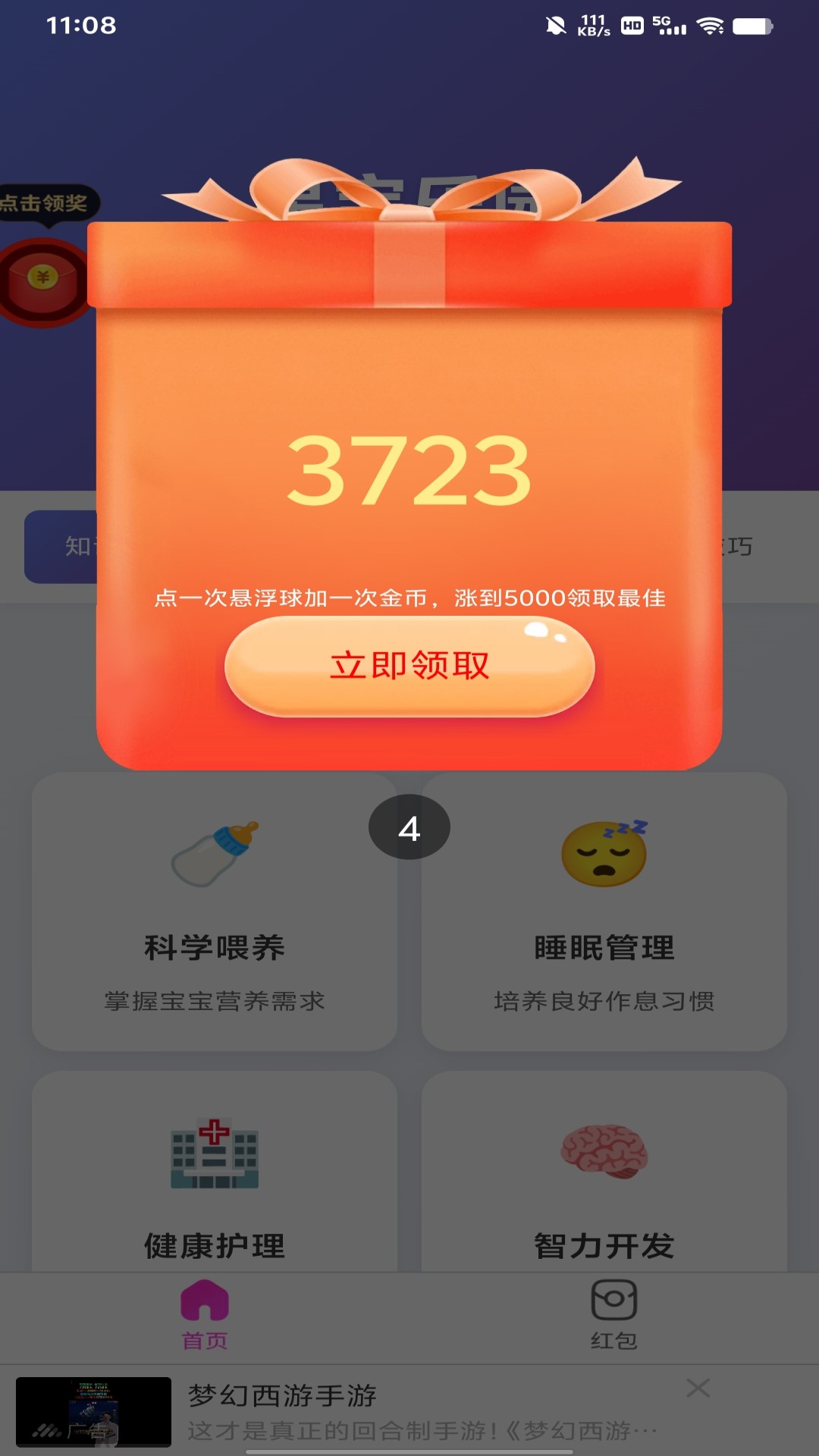The image size is (819, 1456).
Task: Tap the camera icon above 红包 label
Action: click(616, 1298)
